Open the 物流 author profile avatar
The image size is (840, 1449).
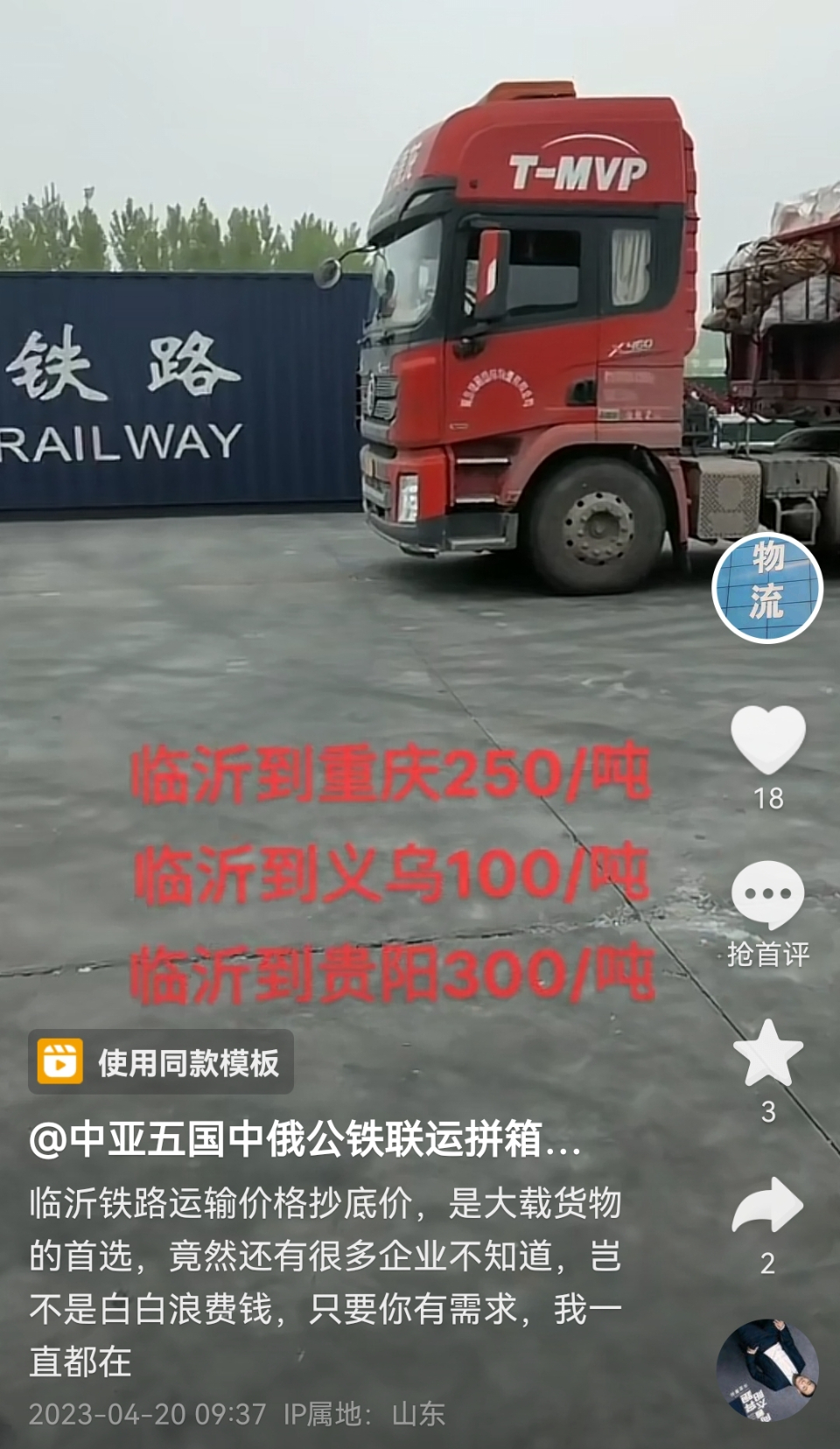[767, 586]
